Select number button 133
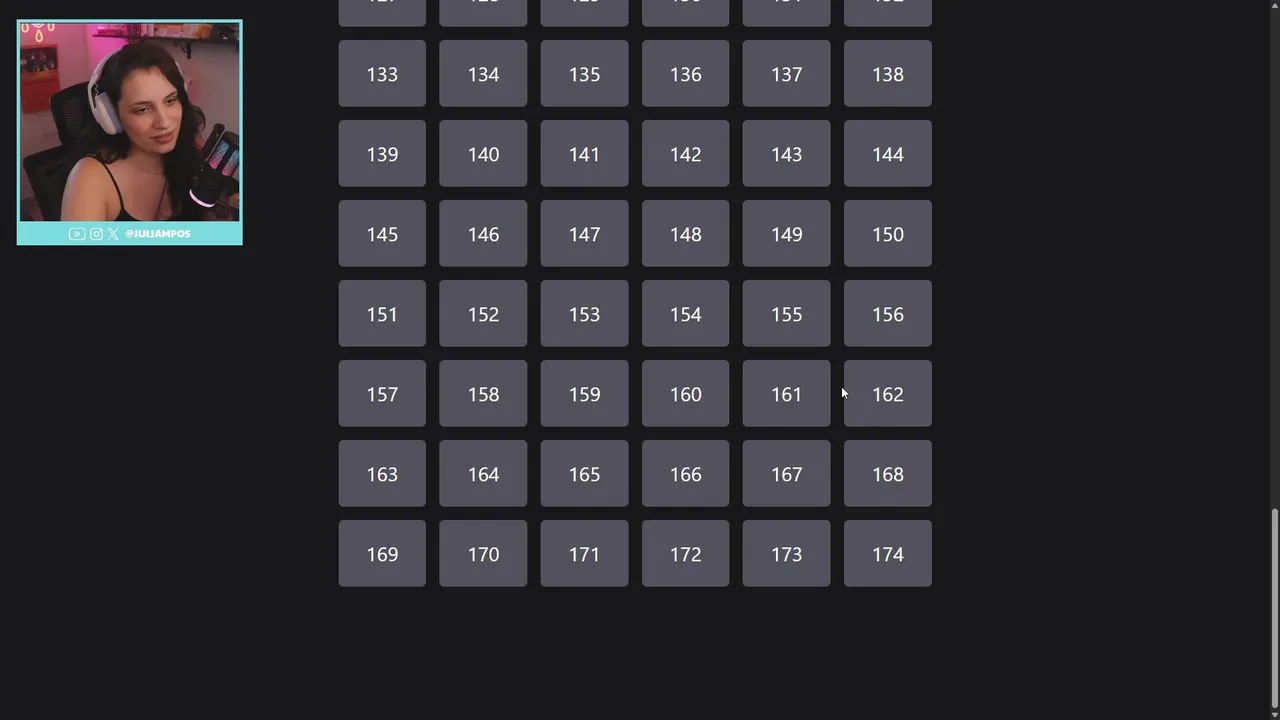This screenshot has height=720, width=1280. (382, 74)
